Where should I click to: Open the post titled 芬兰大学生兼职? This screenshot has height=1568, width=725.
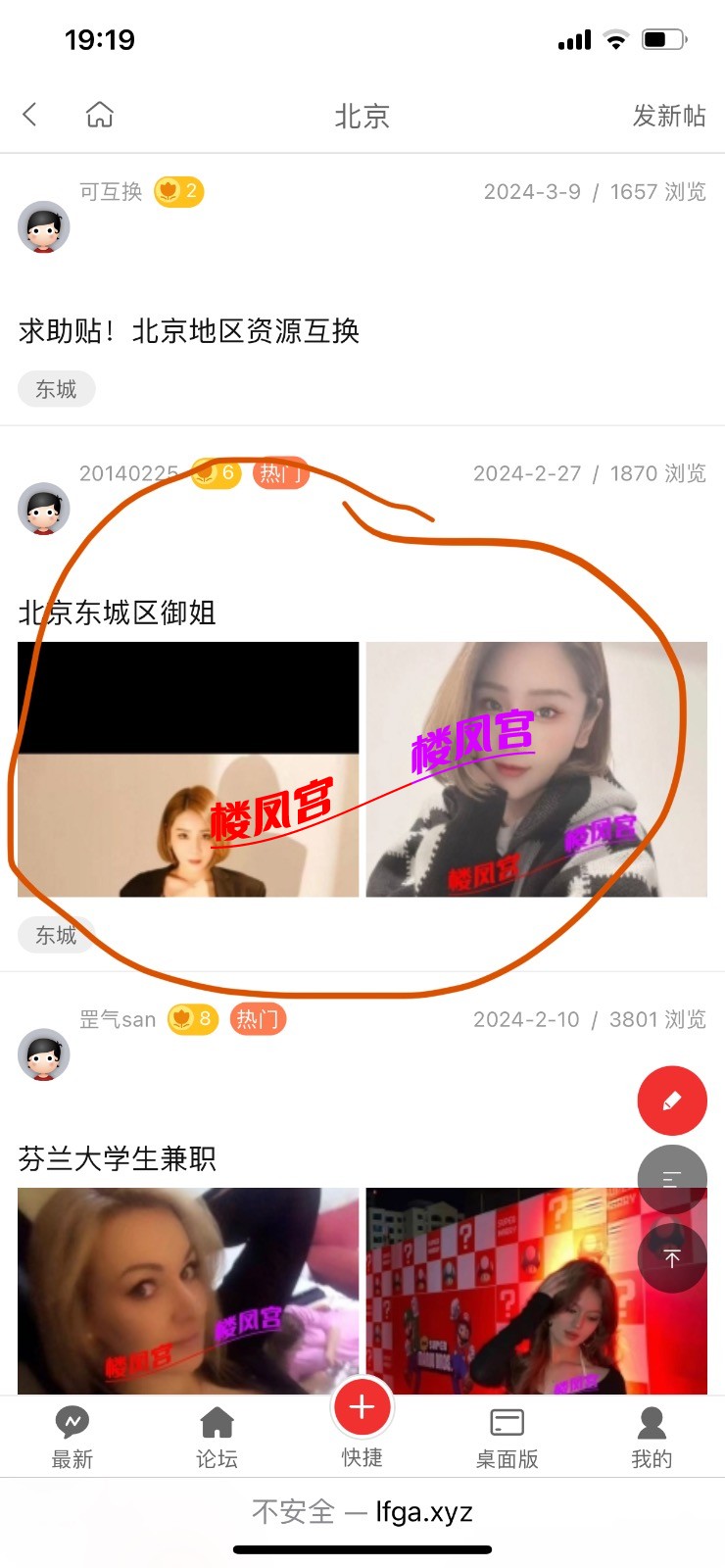pyautogui.click(x=118, y=1159)
